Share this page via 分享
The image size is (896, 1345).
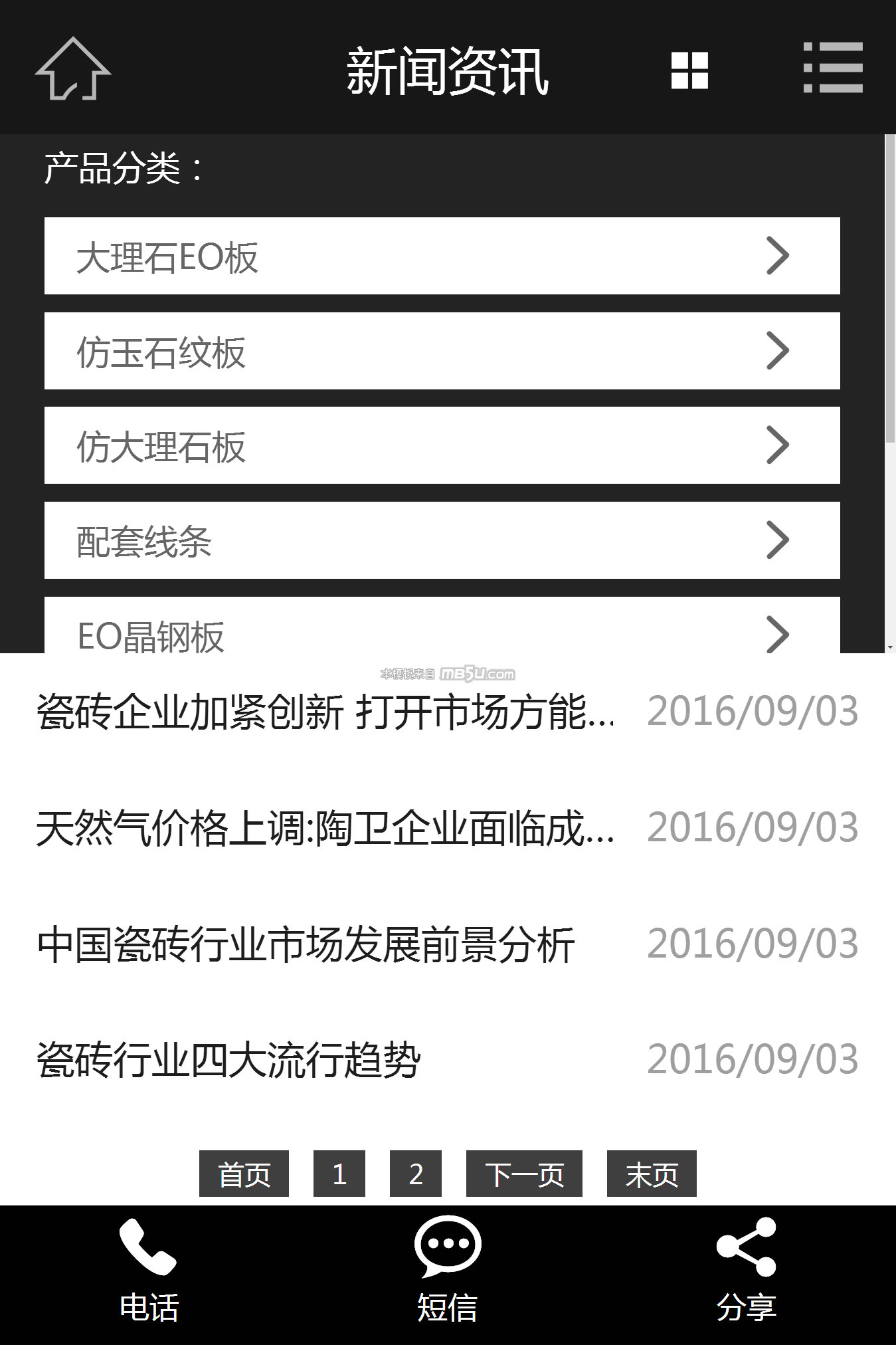pos(746,1271)
